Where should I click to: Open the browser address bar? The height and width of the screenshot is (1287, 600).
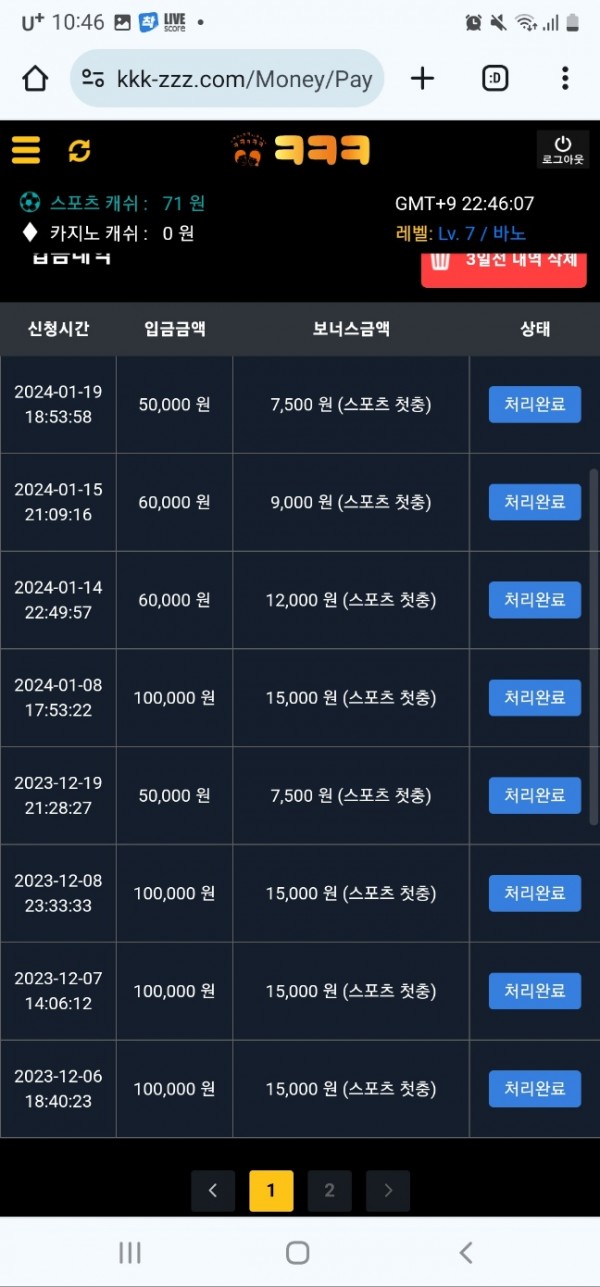tap(230, 79)
